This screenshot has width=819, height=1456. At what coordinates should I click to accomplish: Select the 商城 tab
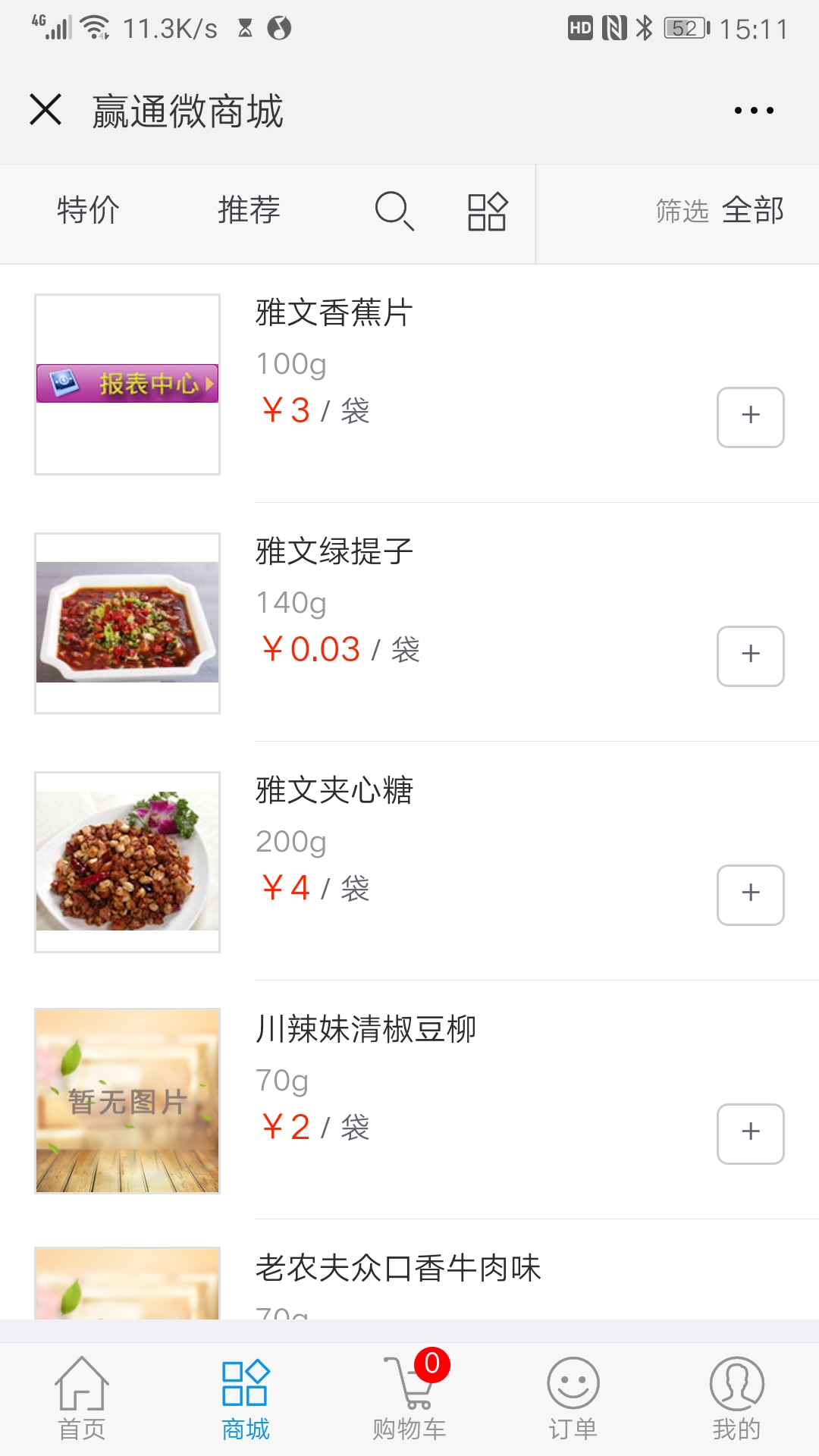click(246, 1399)
